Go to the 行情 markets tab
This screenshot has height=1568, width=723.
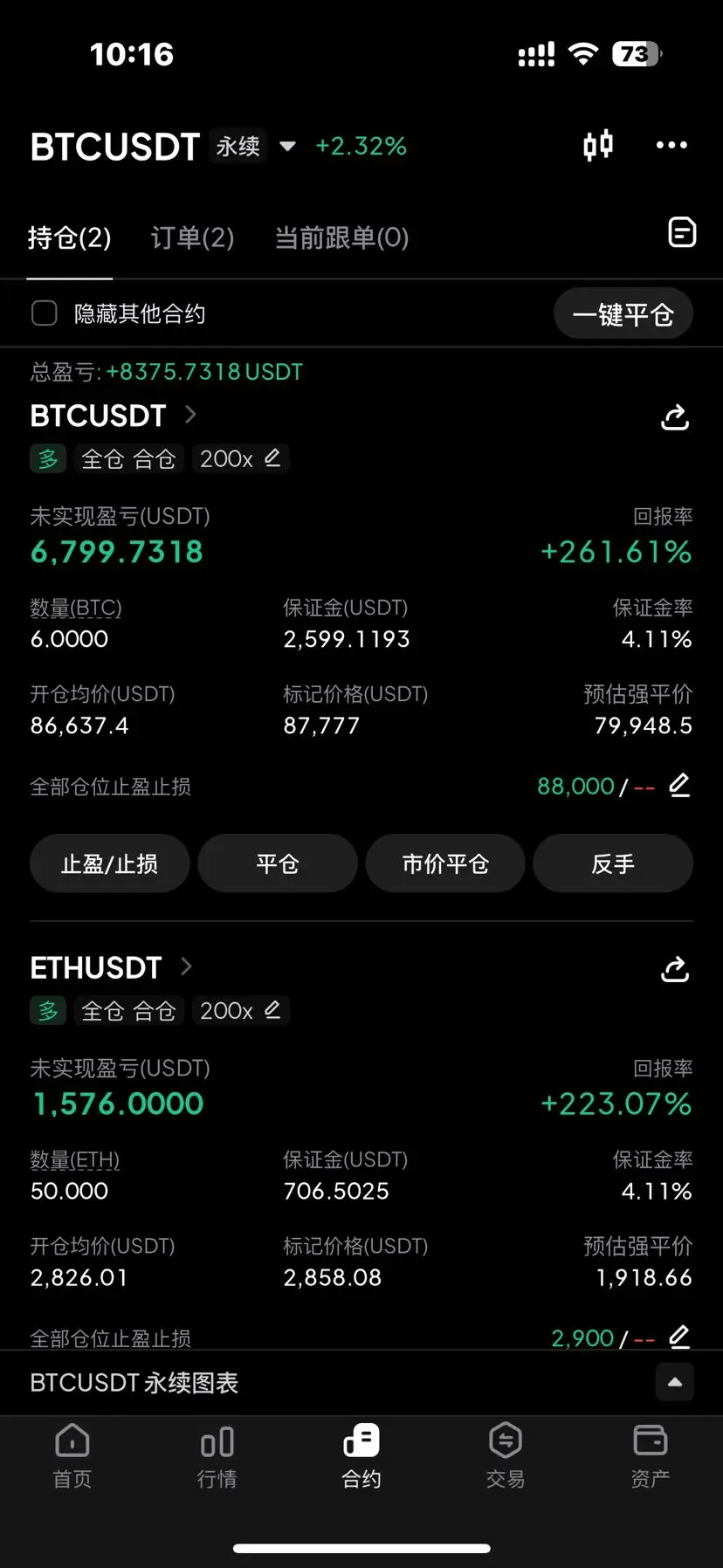(x=217, y=1456)
